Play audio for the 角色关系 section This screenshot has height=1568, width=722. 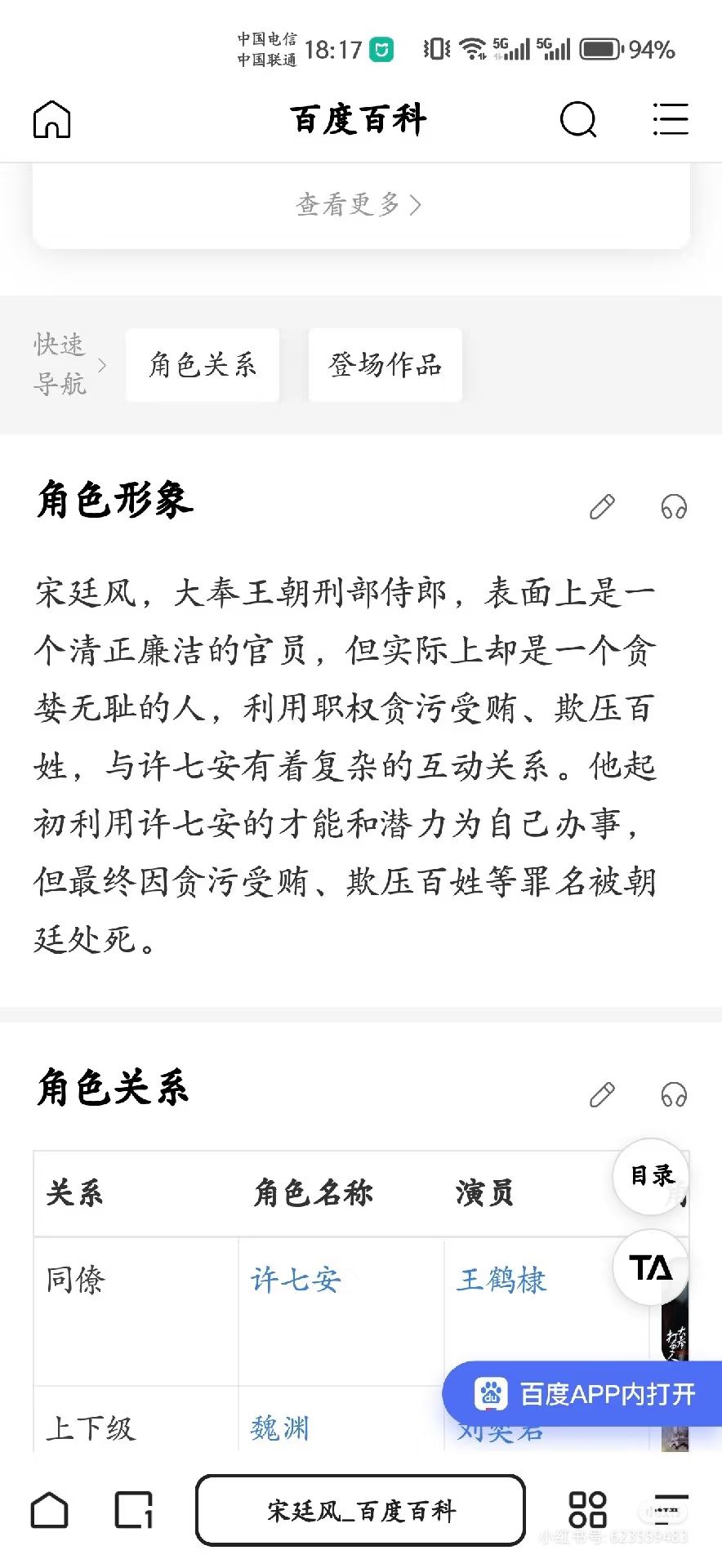click(x=674, y=1094)
